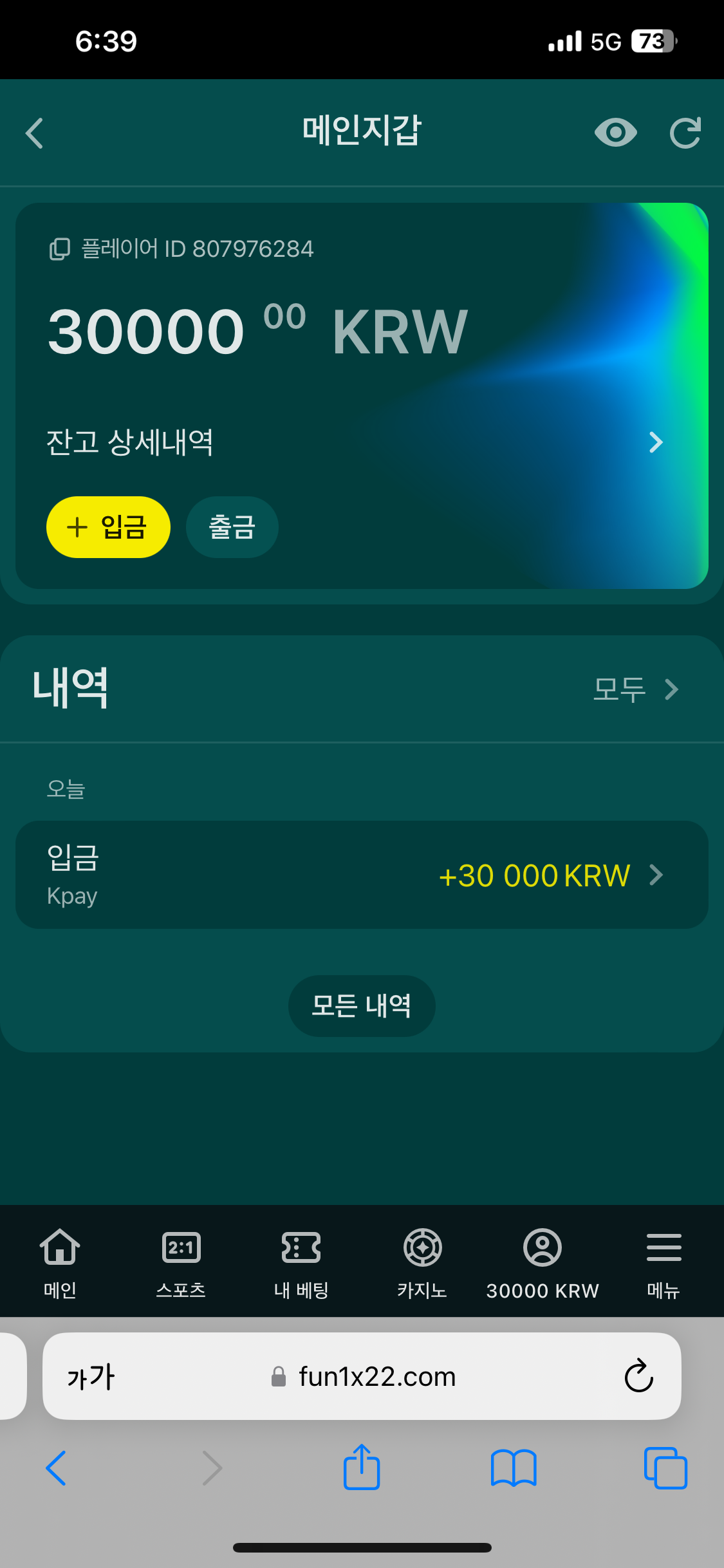The height and width of the screenshot is (1568, 724).
Task: Open the Safari share sheet
Action: (362, 1468)
